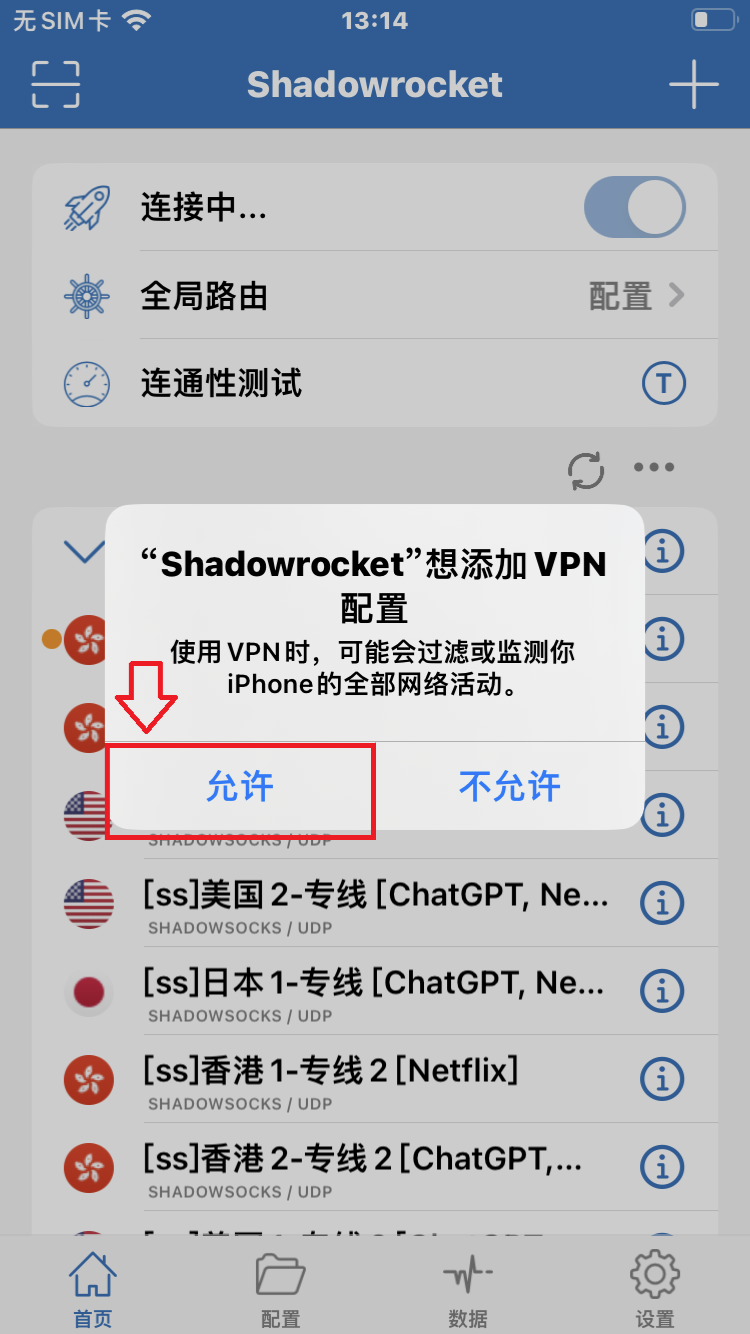Select server [ss]美国 2-专线
The height and width of the screenshot is (1334, 750).
pyautogui.click(x=375, y=903)
